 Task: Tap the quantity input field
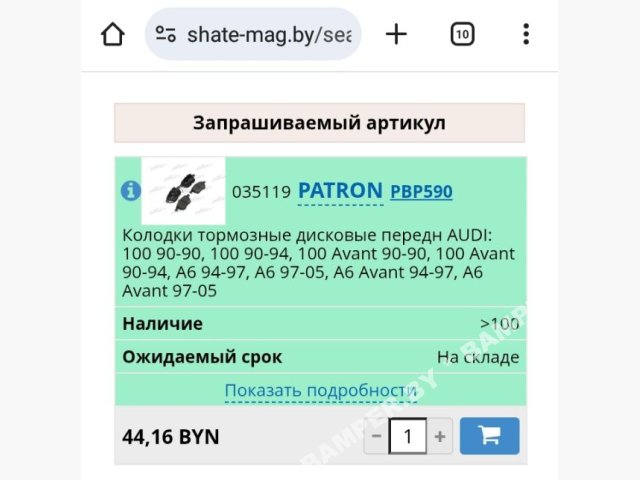pos(408,436)
